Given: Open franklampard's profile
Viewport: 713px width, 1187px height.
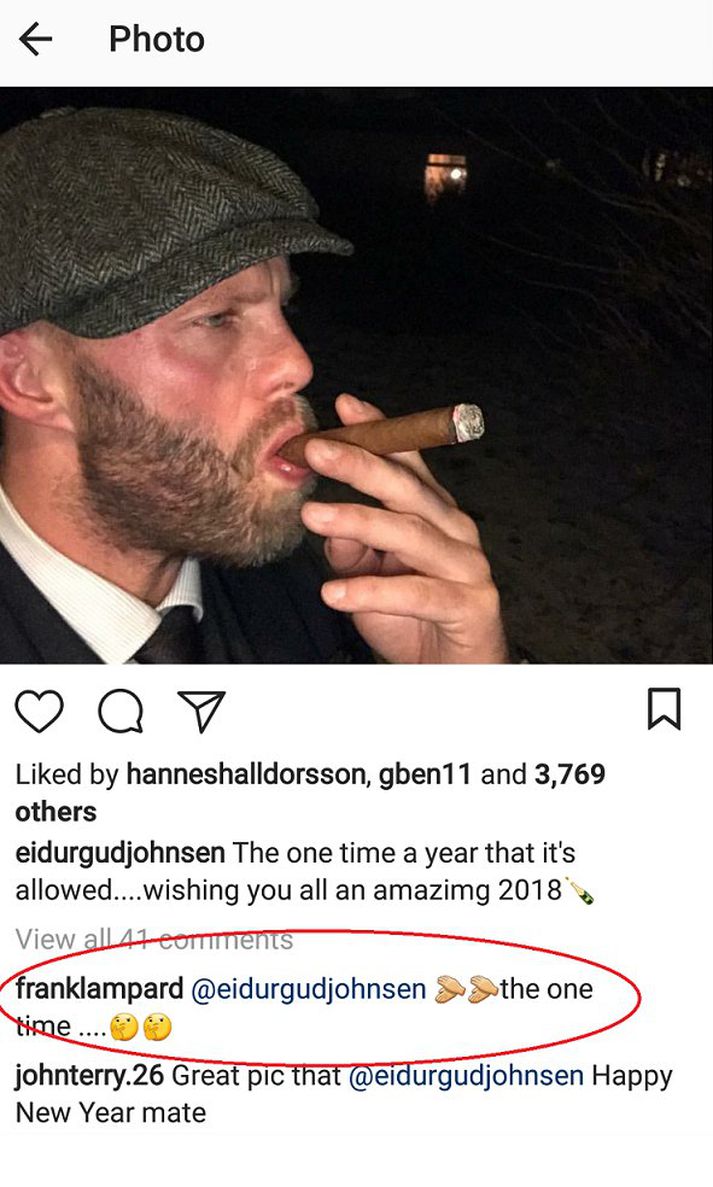Looking at the screenshot, I should pos(99,989).
